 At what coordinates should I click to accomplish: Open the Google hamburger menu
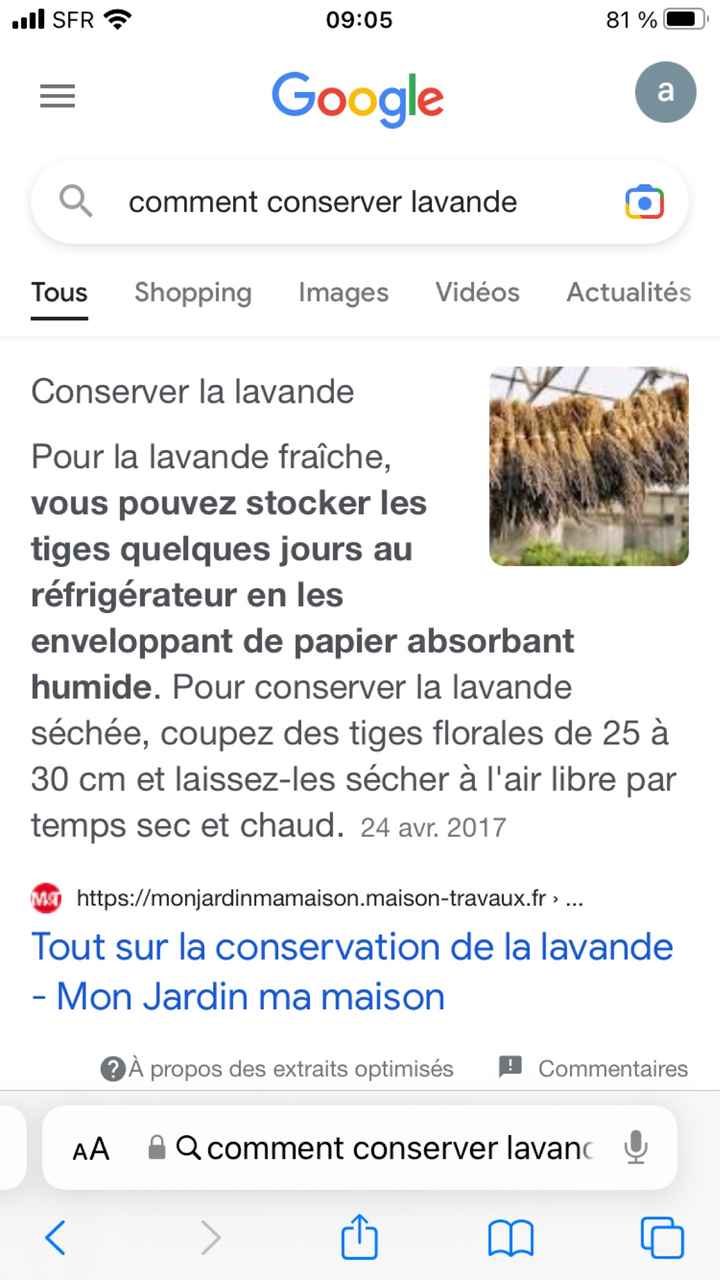(57, 96)
